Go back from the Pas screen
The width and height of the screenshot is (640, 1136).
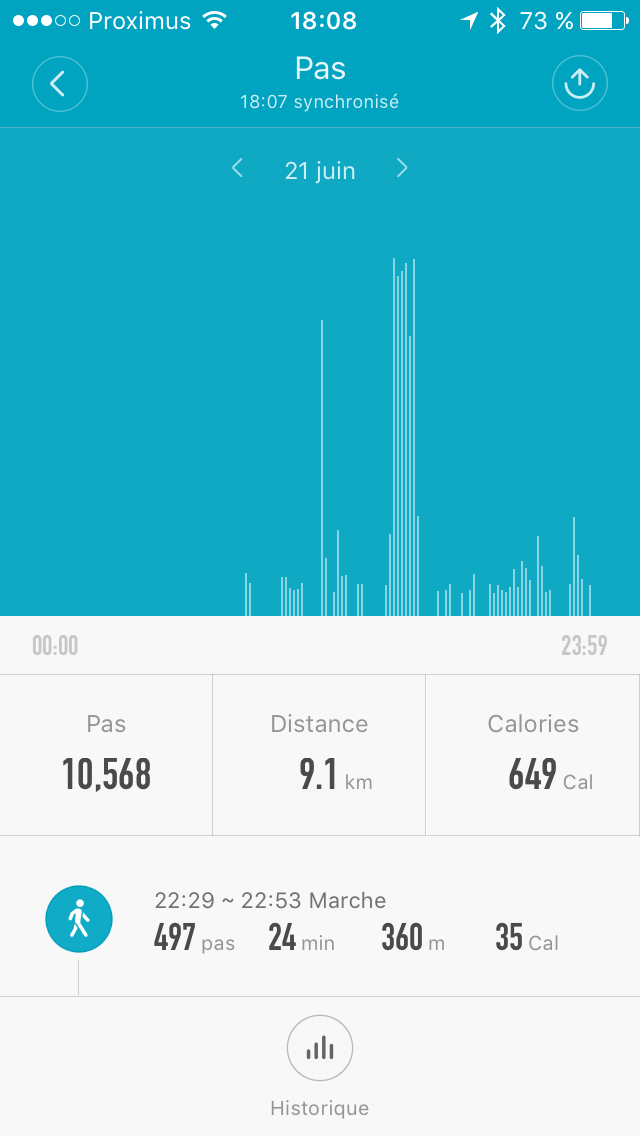(x=60, y=84)
